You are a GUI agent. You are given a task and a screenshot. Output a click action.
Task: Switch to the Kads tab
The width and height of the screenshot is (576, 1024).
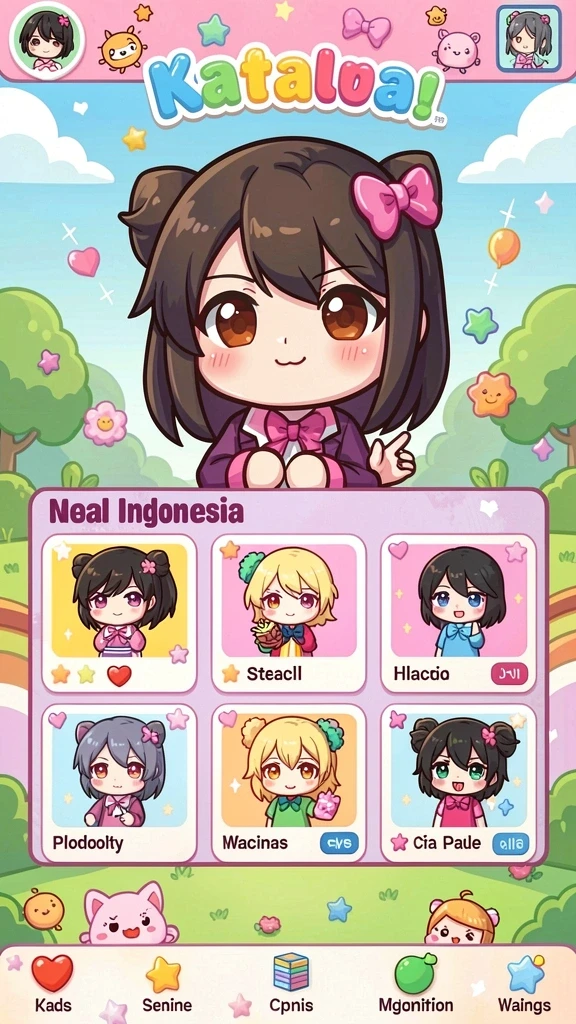(53, 983)
